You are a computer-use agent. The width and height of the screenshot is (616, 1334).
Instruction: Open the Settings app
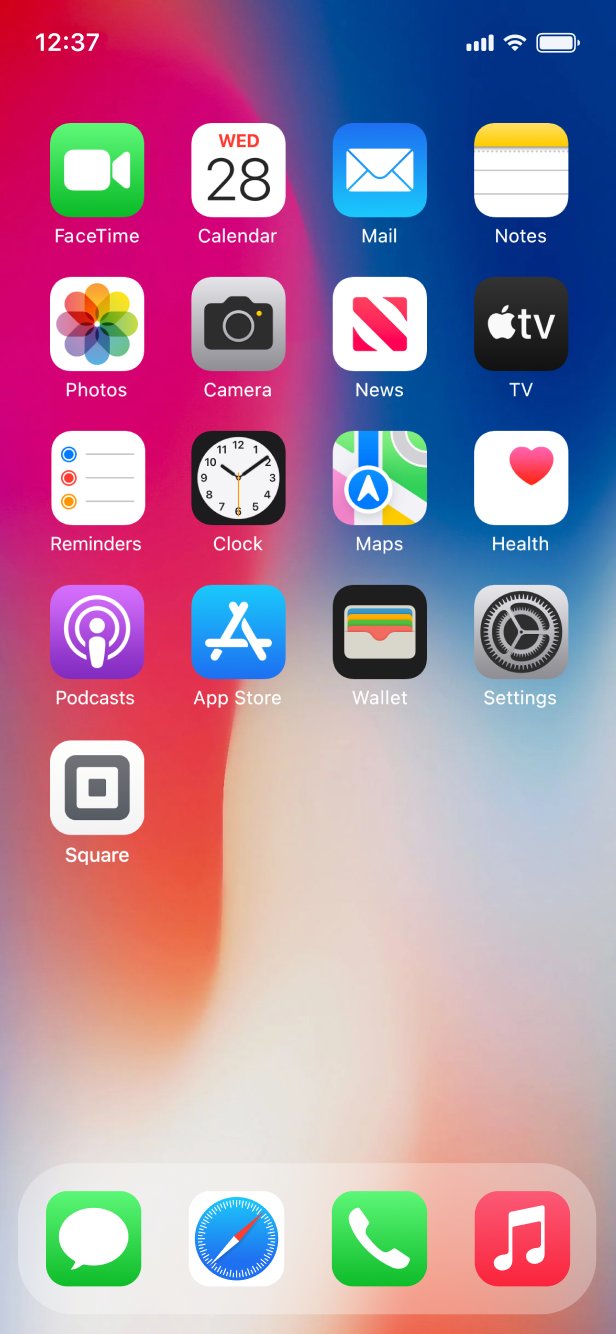click(521, 632)
